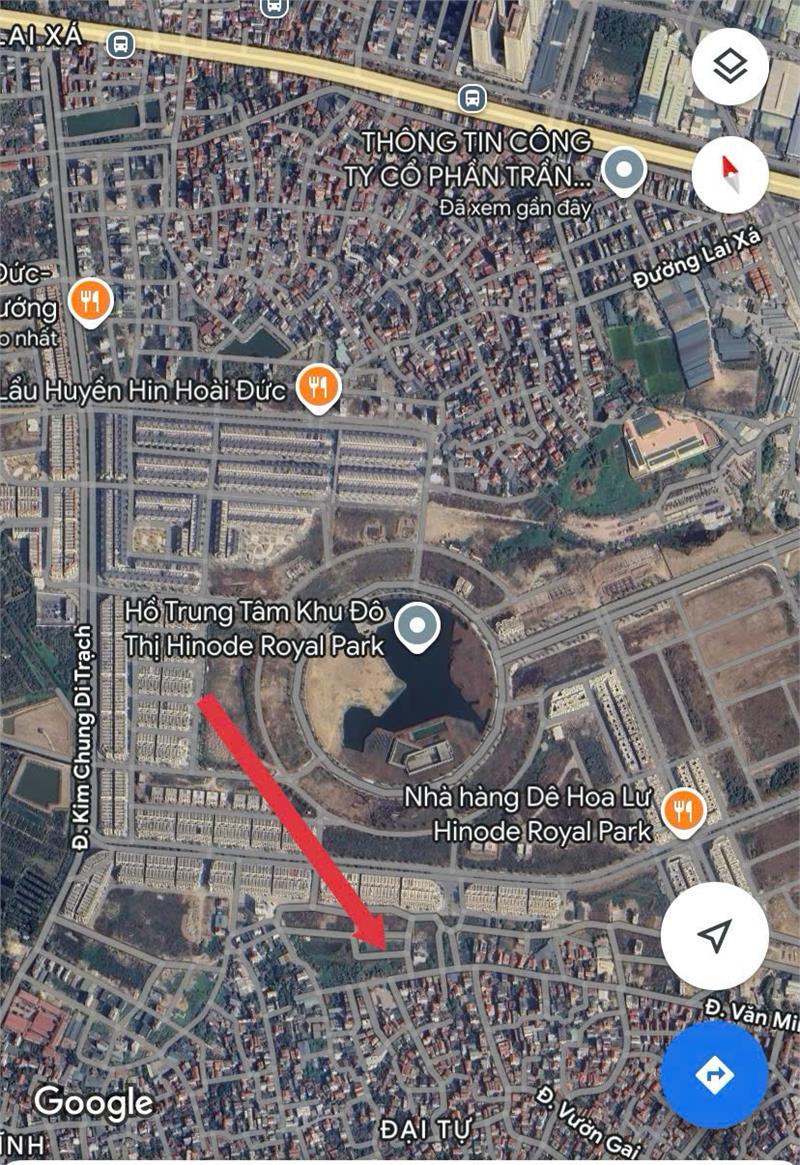Center the map on my location
The width and height of the screenshot is (800, 1165).
pos(714,936)
